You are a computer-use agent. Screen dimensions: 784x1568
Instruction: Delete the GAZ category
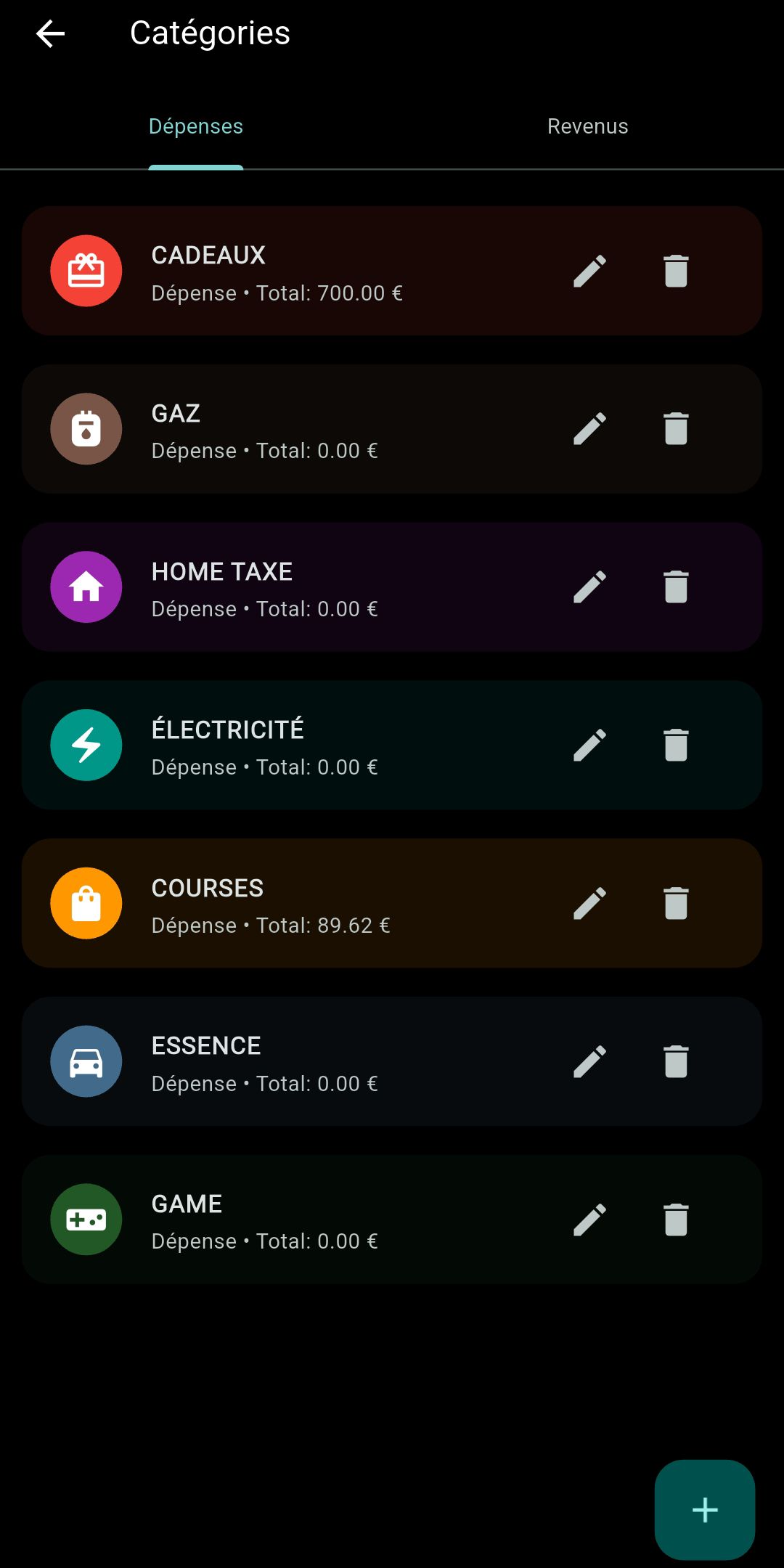[676, 428]
